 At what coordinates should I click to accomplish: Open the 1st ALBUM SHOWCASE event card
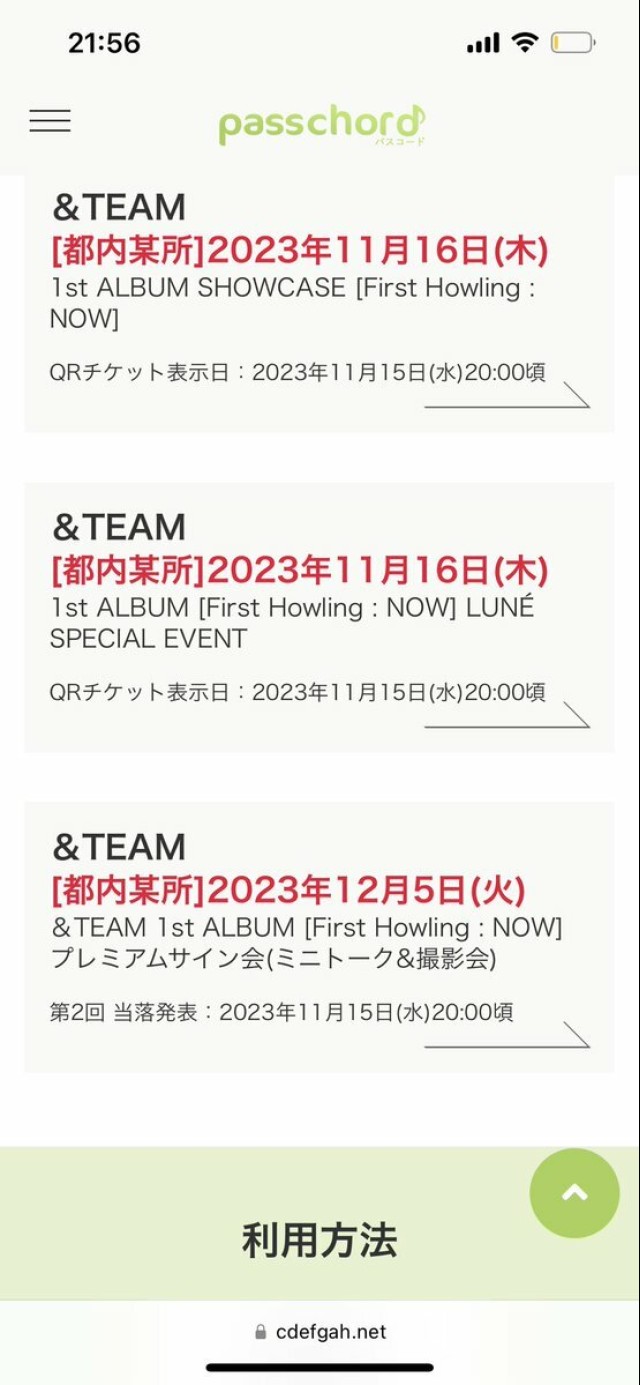(x=319, y=300)
